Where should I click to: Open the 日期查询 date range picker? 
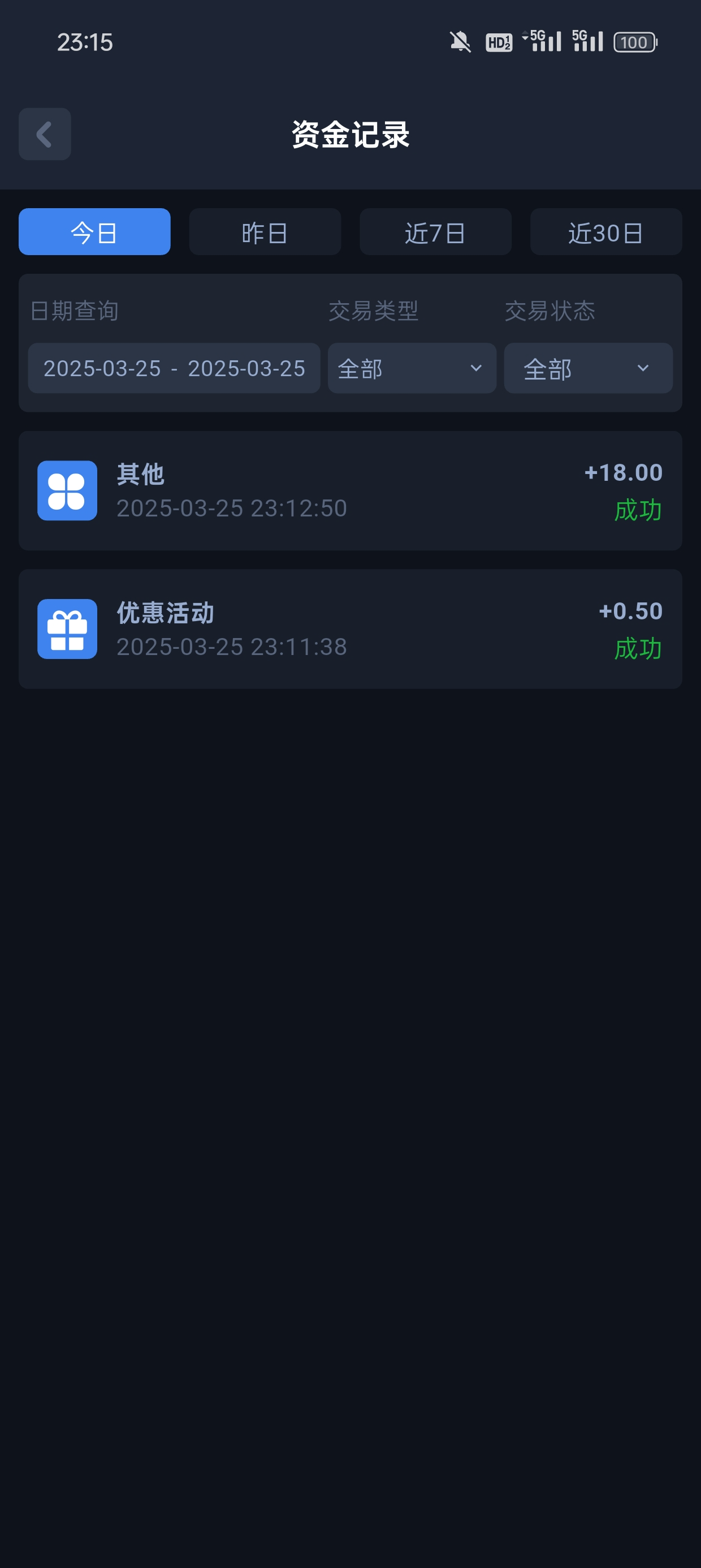174,368
